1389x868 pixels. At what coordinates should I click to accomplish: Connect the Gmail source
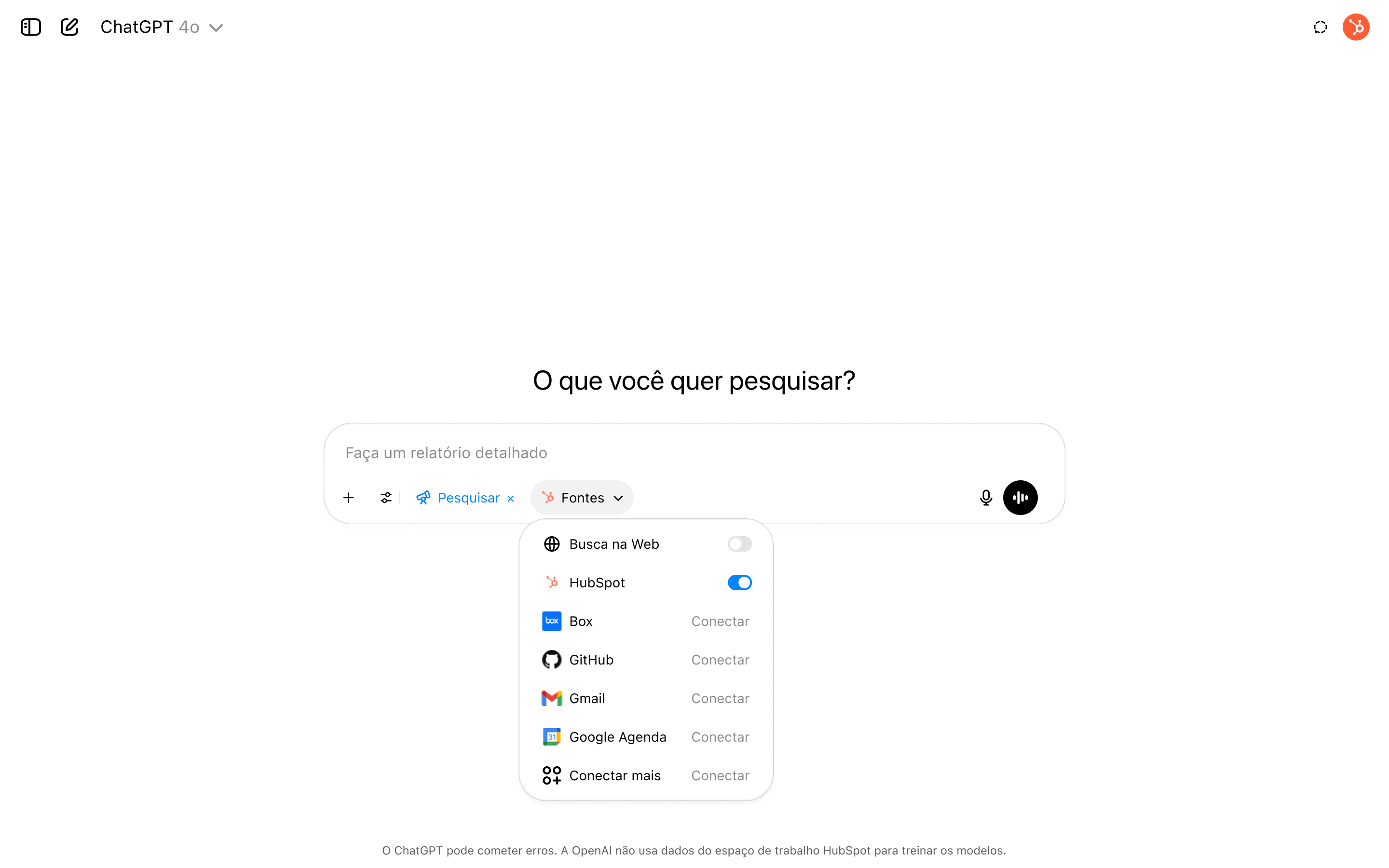(720, 698)
